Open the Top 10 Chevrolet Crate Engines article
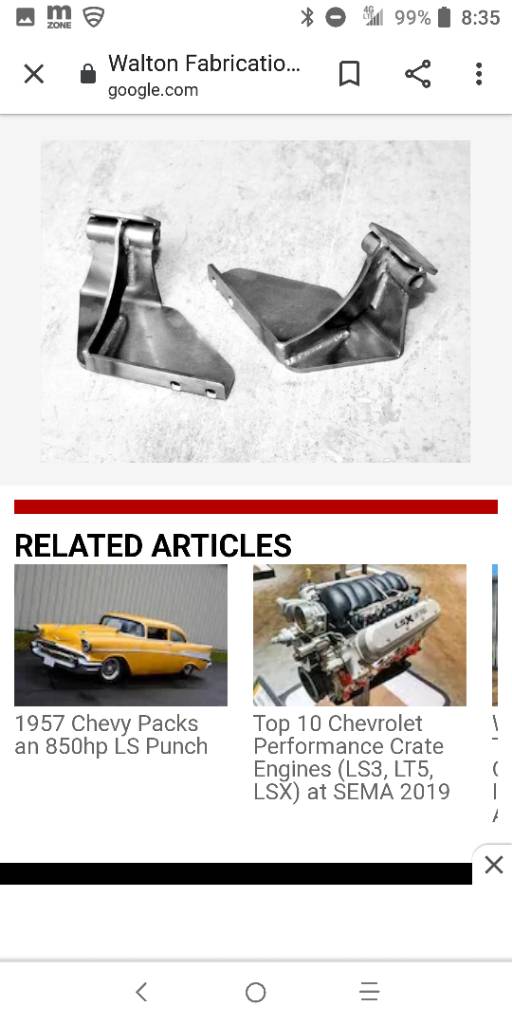The height and width of the screenshot is (1024, 512). tap(352, 757)
